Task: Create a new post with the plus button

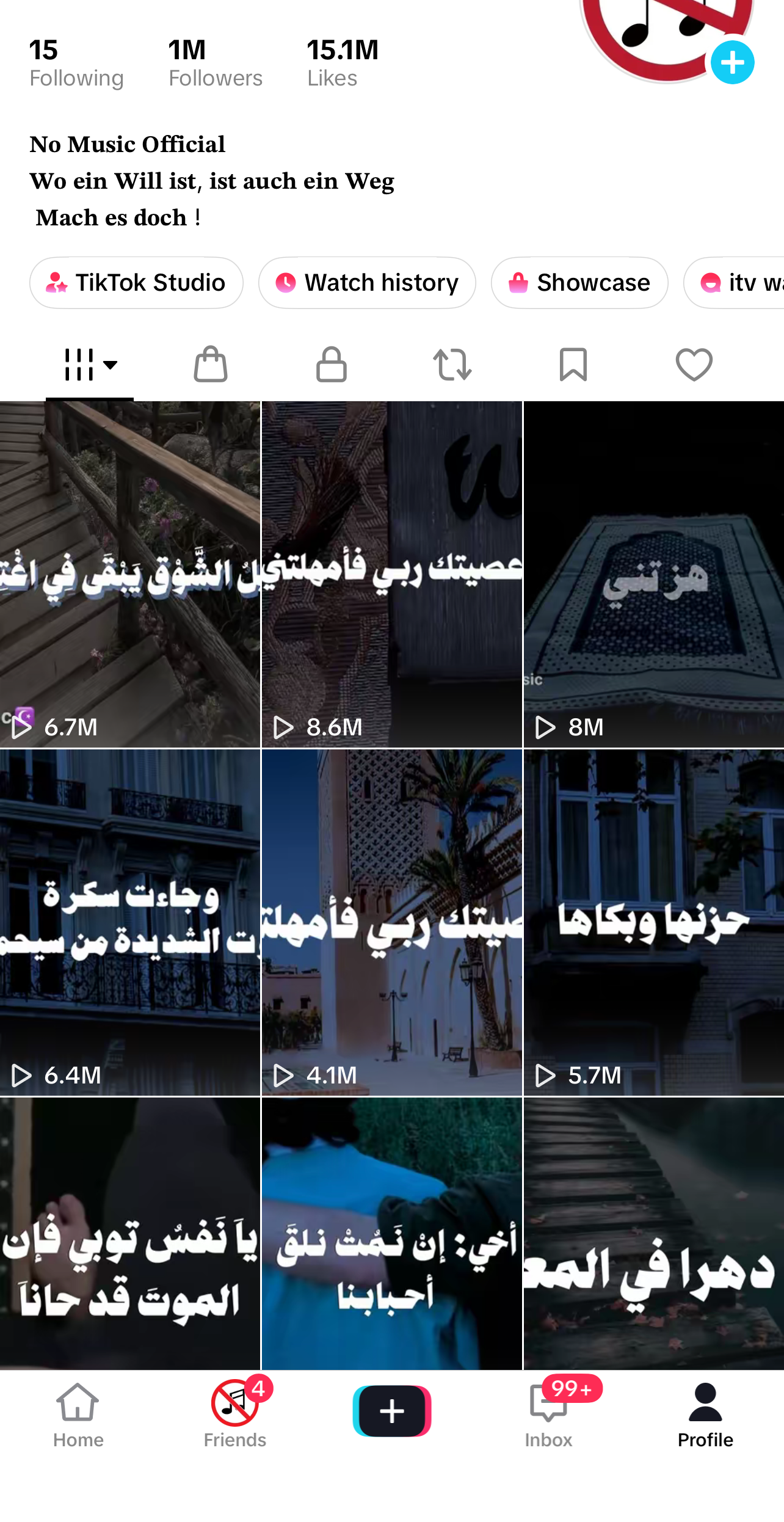Action: 392,1411
